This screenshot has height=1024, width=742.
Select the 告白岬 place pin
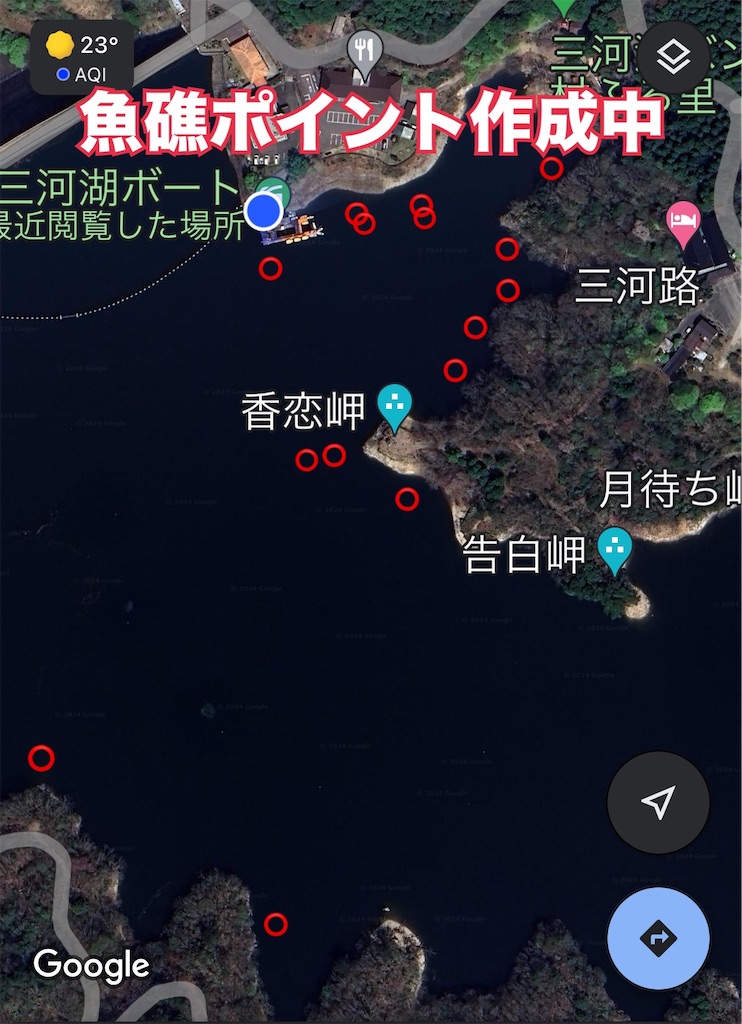click(614, 548)
